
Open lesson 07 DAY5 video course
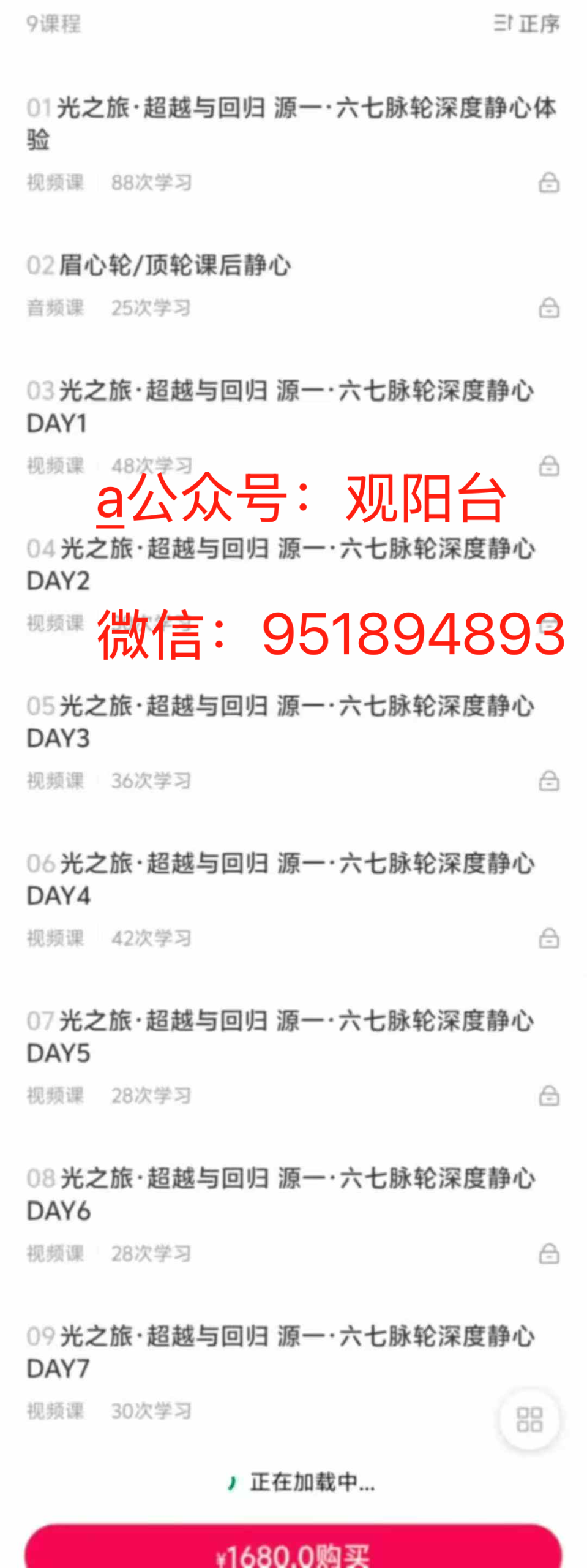pos(279,1036)
